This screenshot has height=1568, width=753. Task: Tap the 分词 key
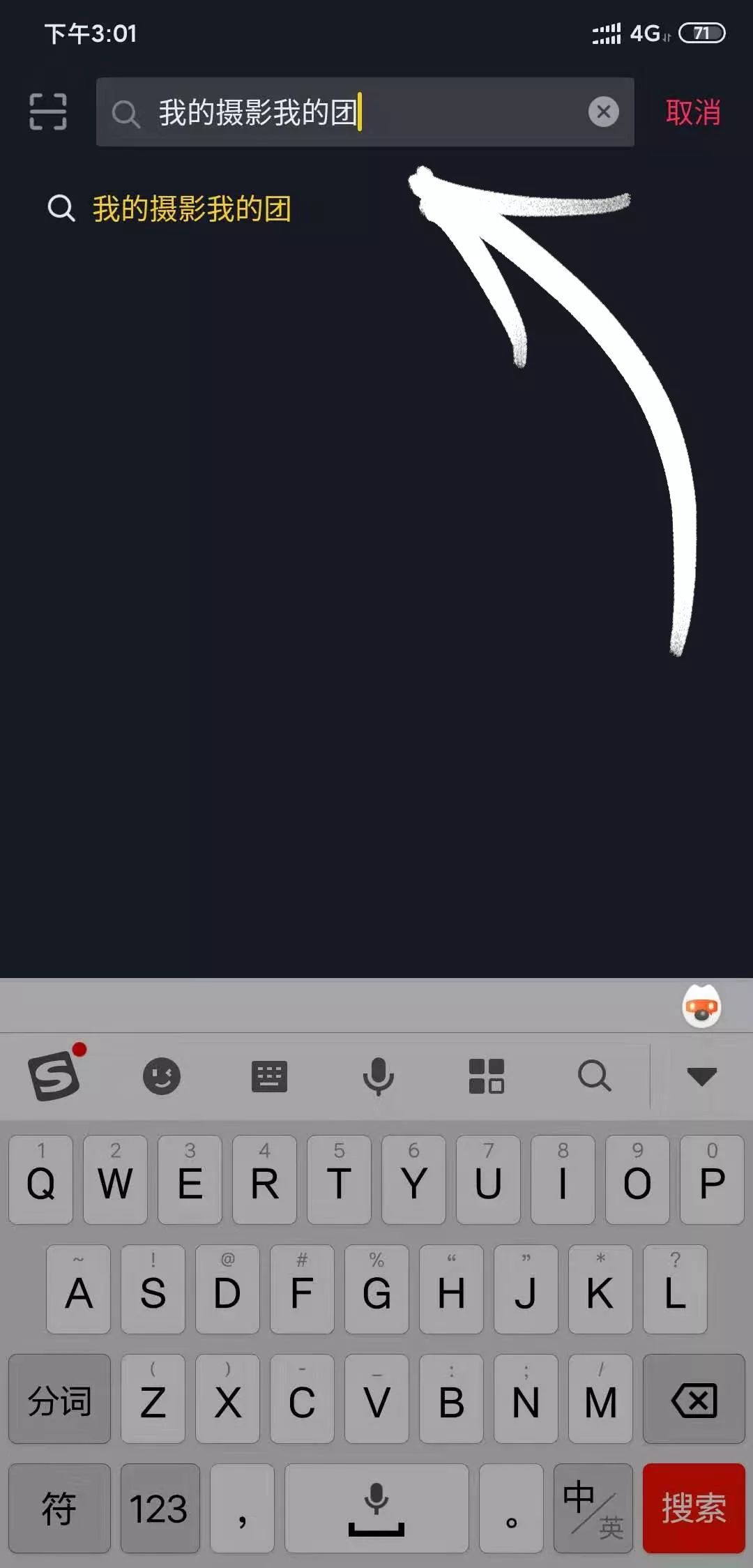pyautogui.click(x=59, y=1399)
